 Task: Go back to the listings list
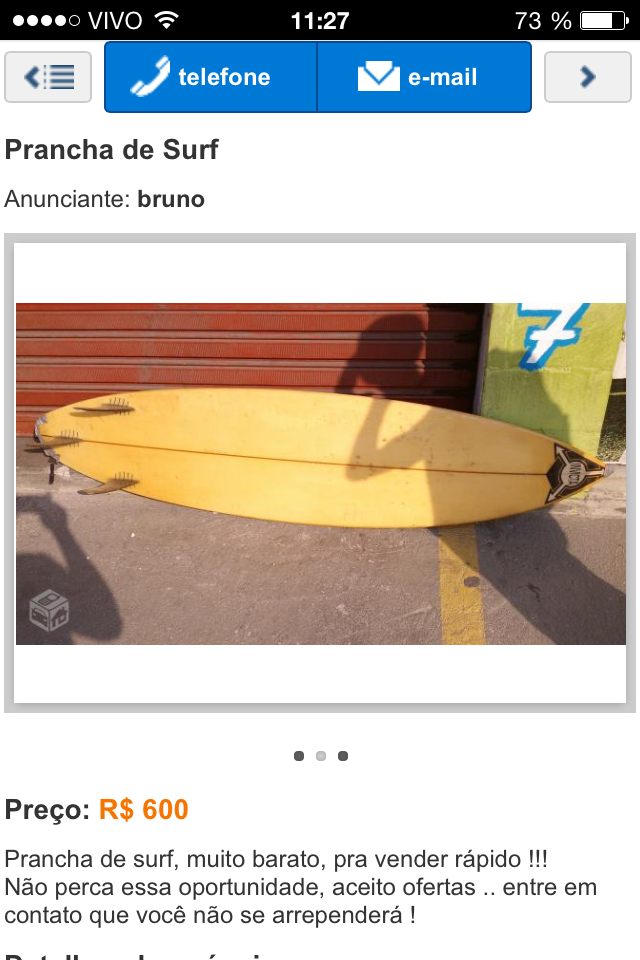(x=48, y=77)
